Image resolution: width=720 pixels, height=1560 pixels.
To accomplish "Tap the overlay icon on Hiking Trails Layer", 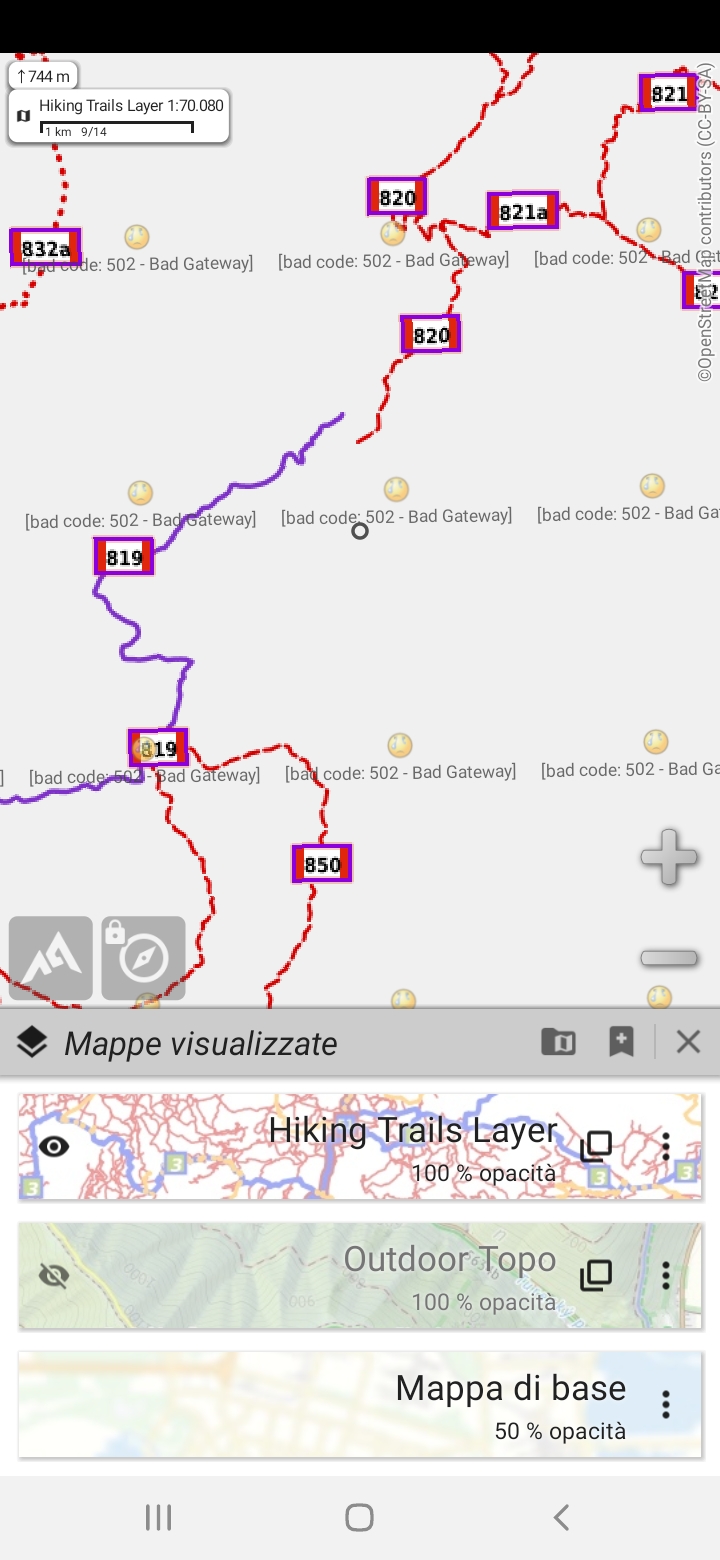I will pyautogui.click(x=596, y=1146).
